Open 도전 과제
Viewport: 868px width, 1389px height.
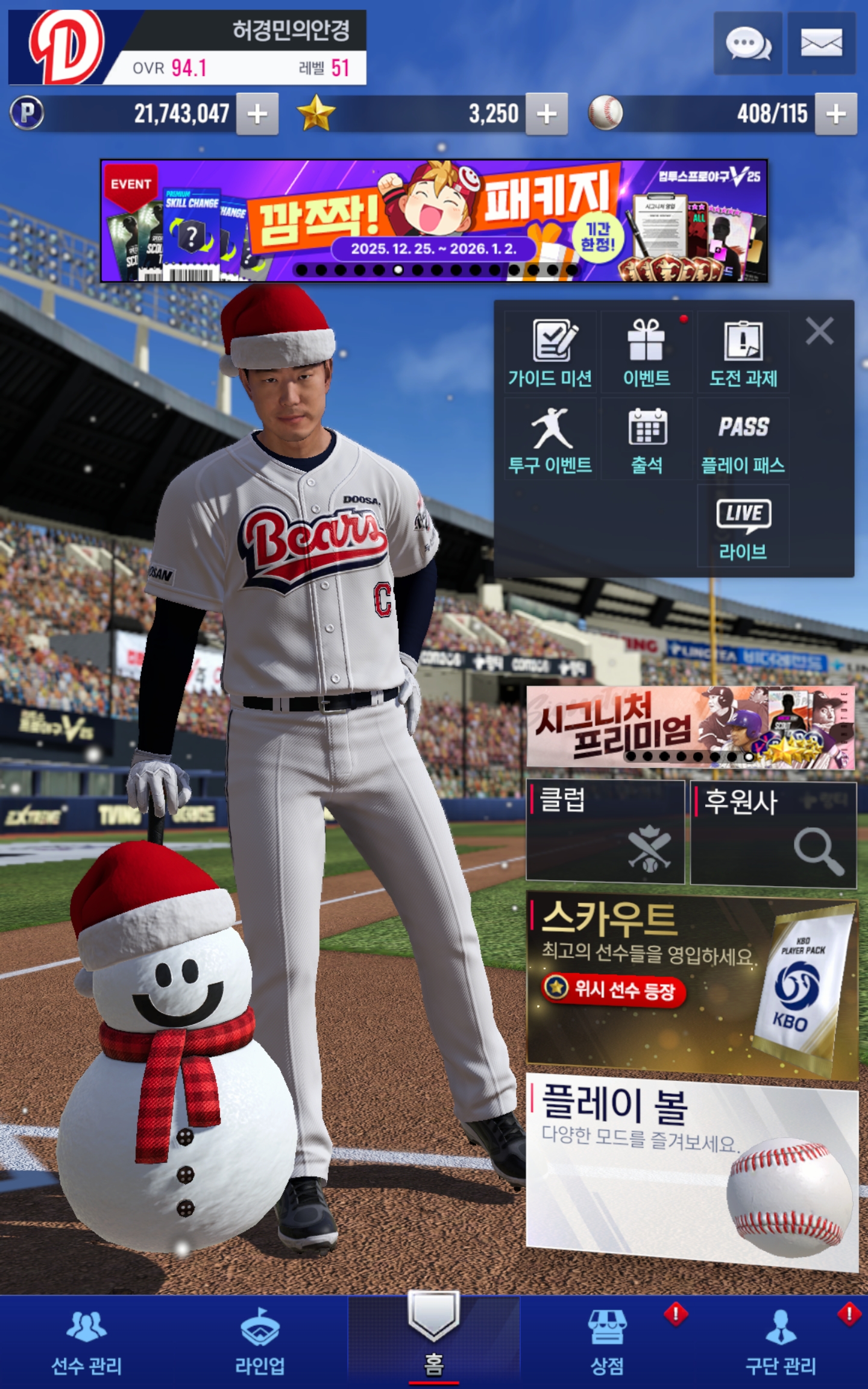click(x=743, y=353)
